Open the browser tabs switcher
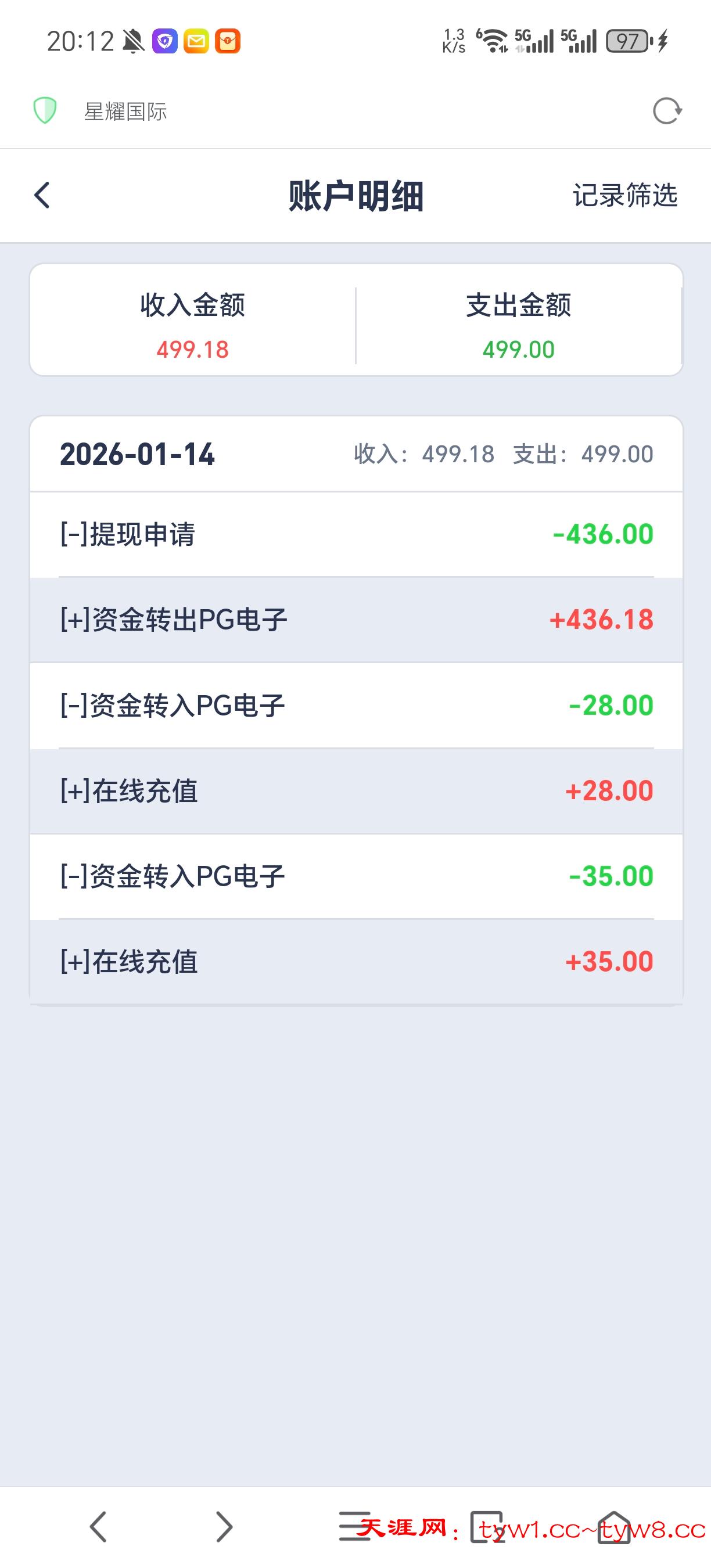The image size is (711, 1568). pos(487,1527)
